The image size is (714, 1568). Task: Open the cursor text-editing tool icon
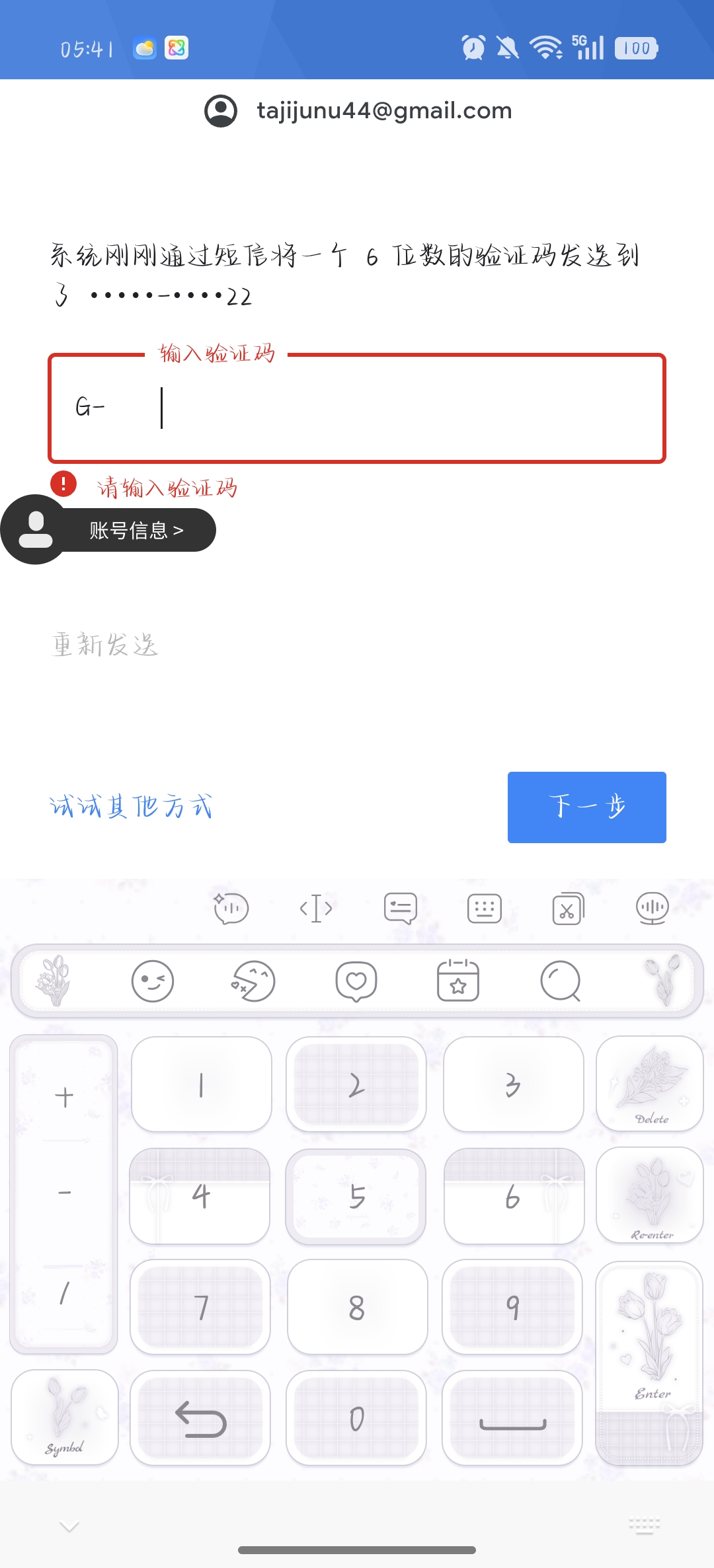317,909
